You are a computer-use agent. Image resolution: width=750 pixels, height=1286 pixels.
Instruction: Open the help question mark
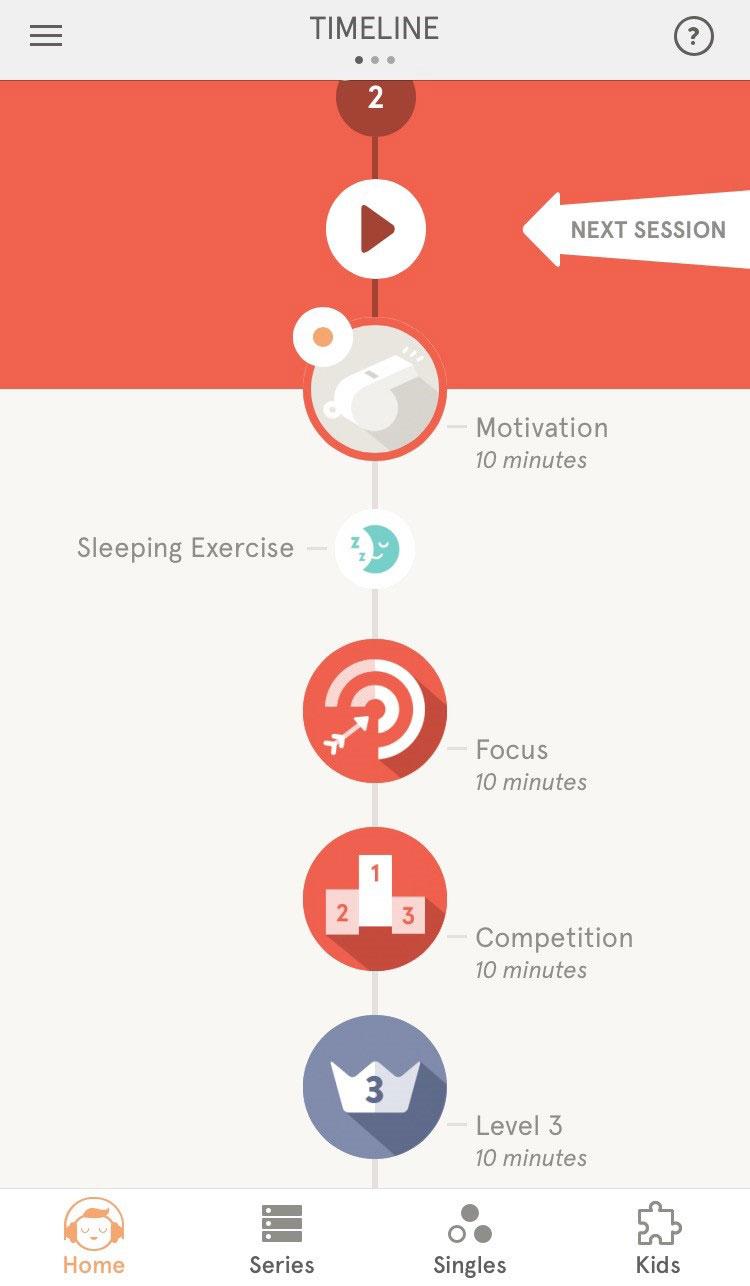click(x=694, y=37)
